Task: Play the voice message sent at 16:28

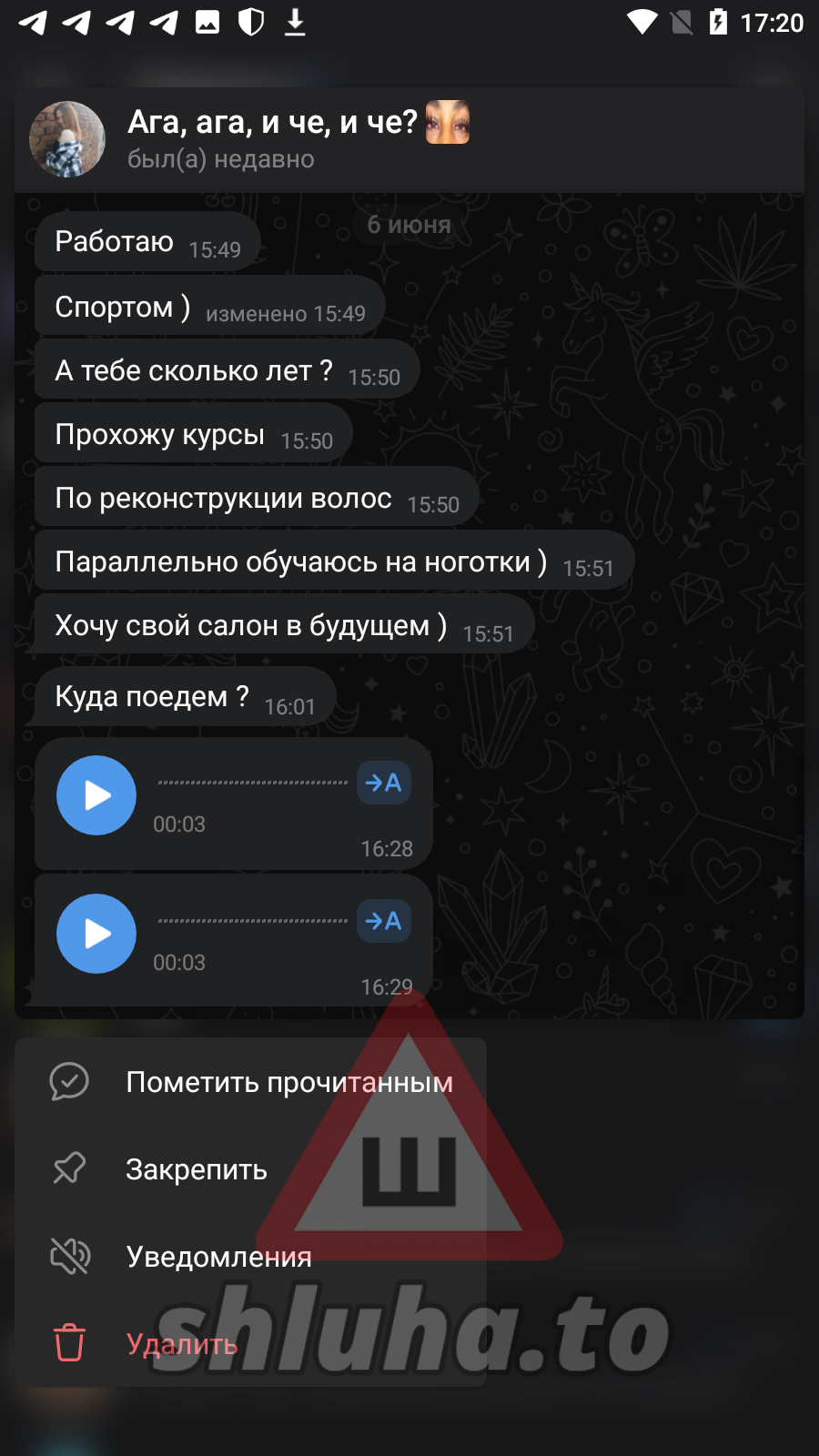Action: (x=96, y=795)
